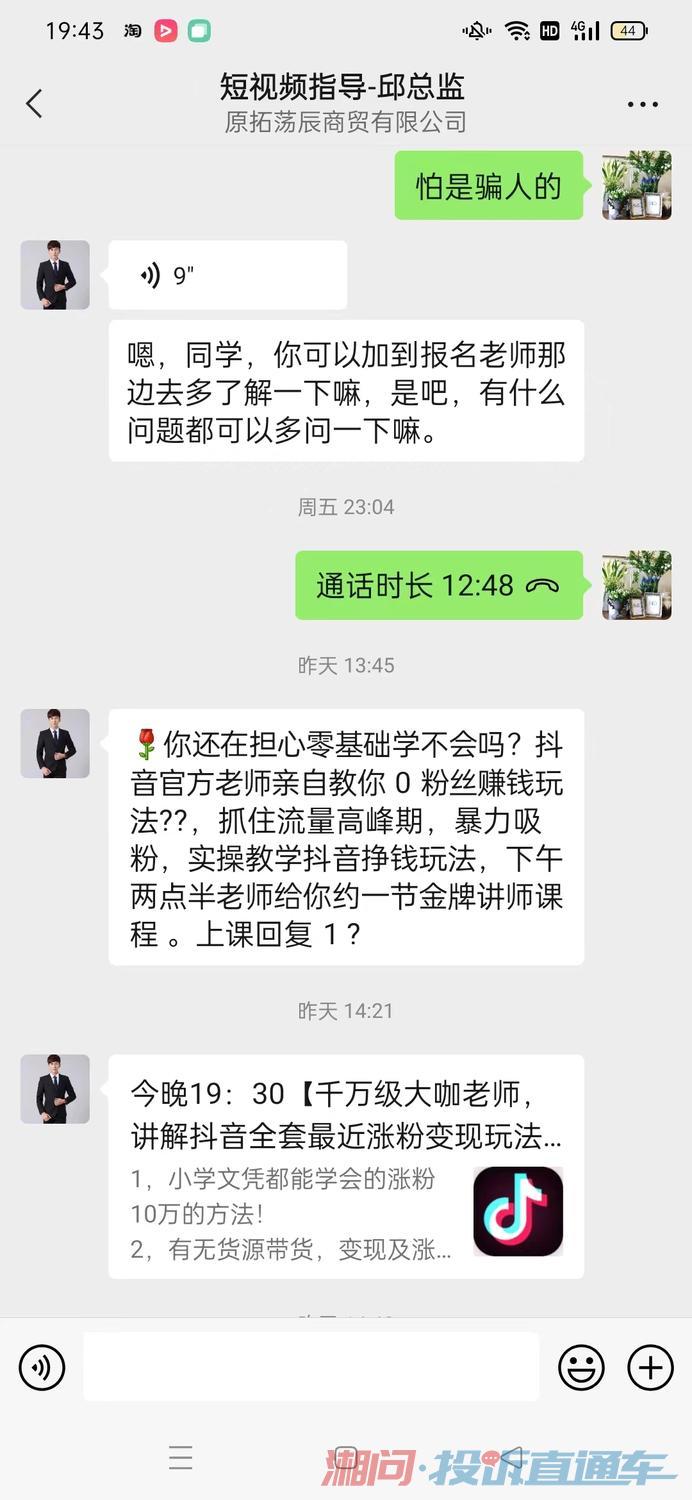Open the shared card about tonight's 19:30 class

pos(346,1166)
